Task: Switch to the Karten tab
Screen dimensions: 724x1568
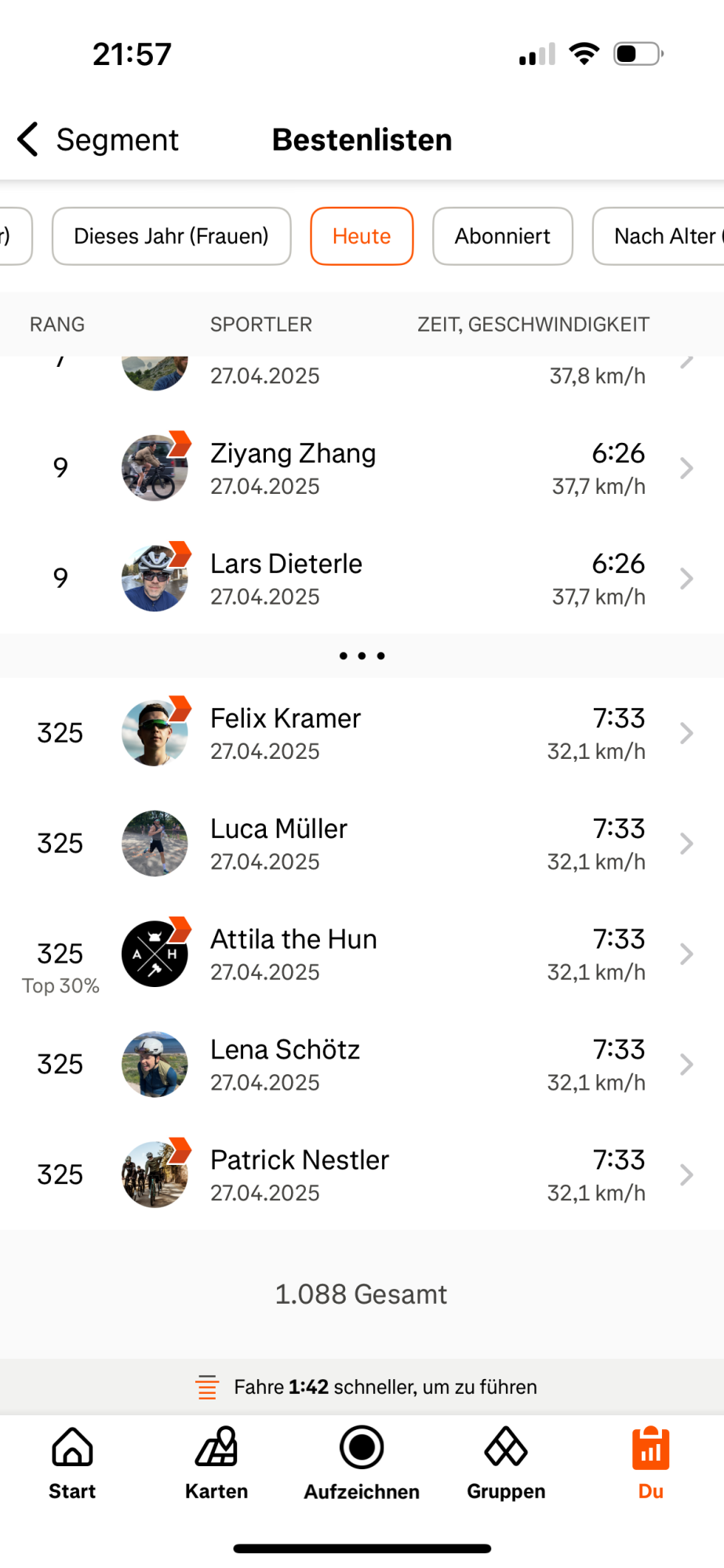Action: pos(216,1463)
